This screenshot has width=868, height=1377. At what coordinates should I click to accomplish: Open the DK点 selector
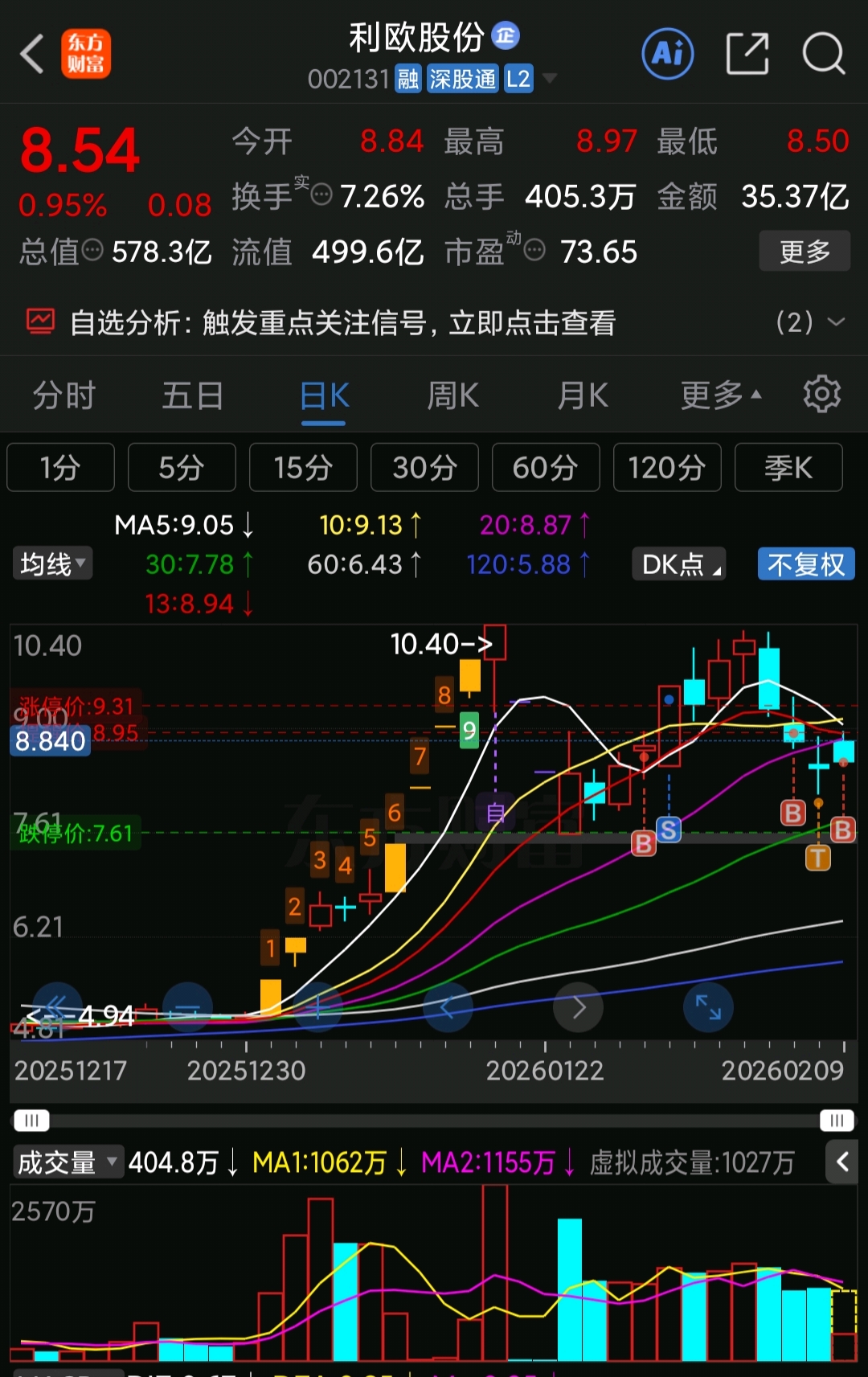[x=679, y=564]
